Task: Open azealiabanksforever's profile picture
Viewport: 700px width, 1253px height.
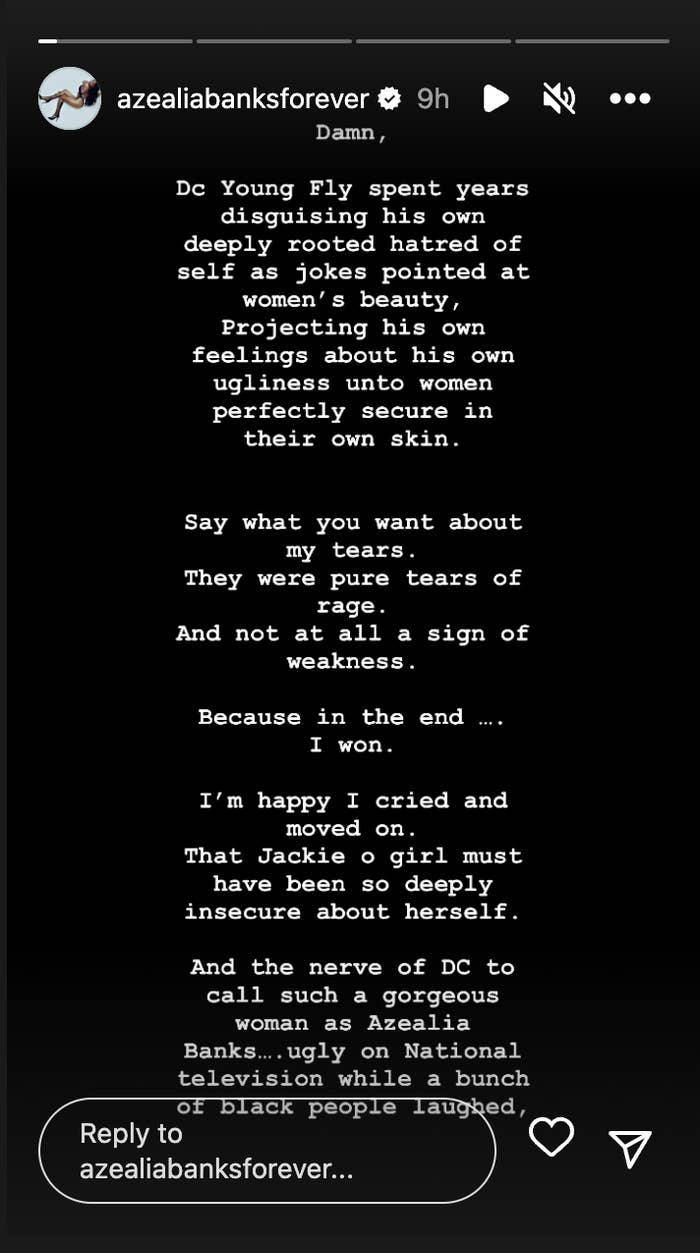Action: 70,98
